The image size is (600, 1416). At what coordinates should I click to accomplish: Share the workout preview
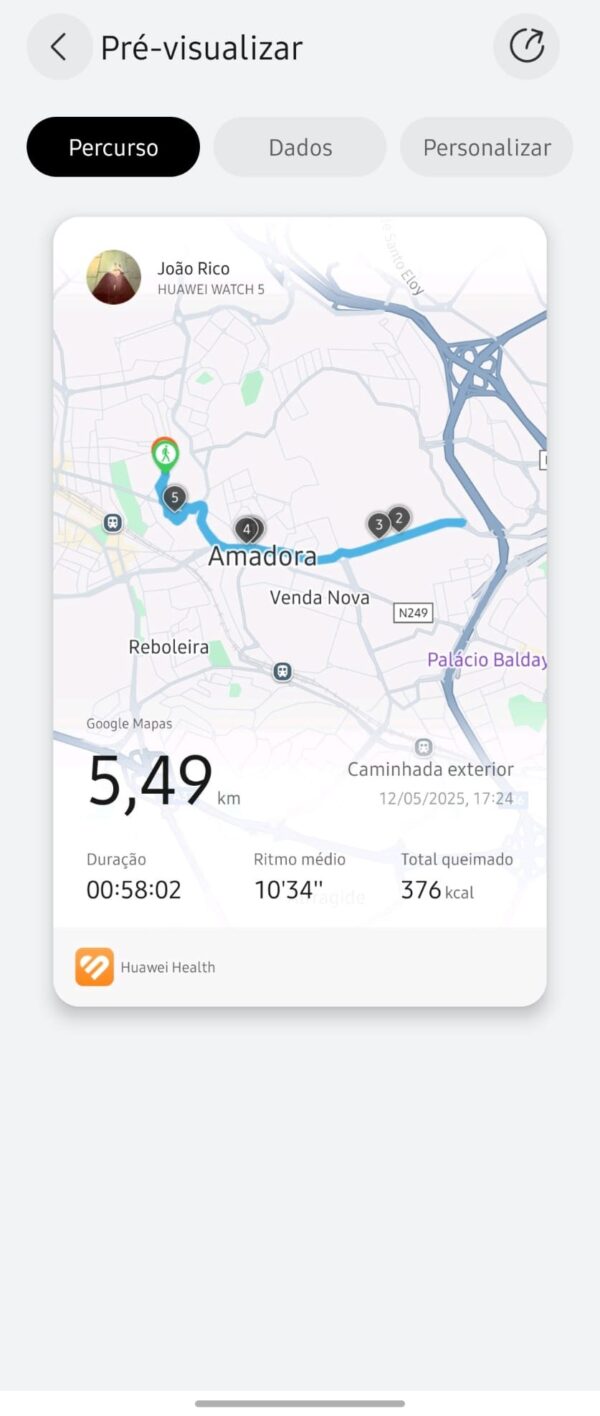[x=526, y=47]
